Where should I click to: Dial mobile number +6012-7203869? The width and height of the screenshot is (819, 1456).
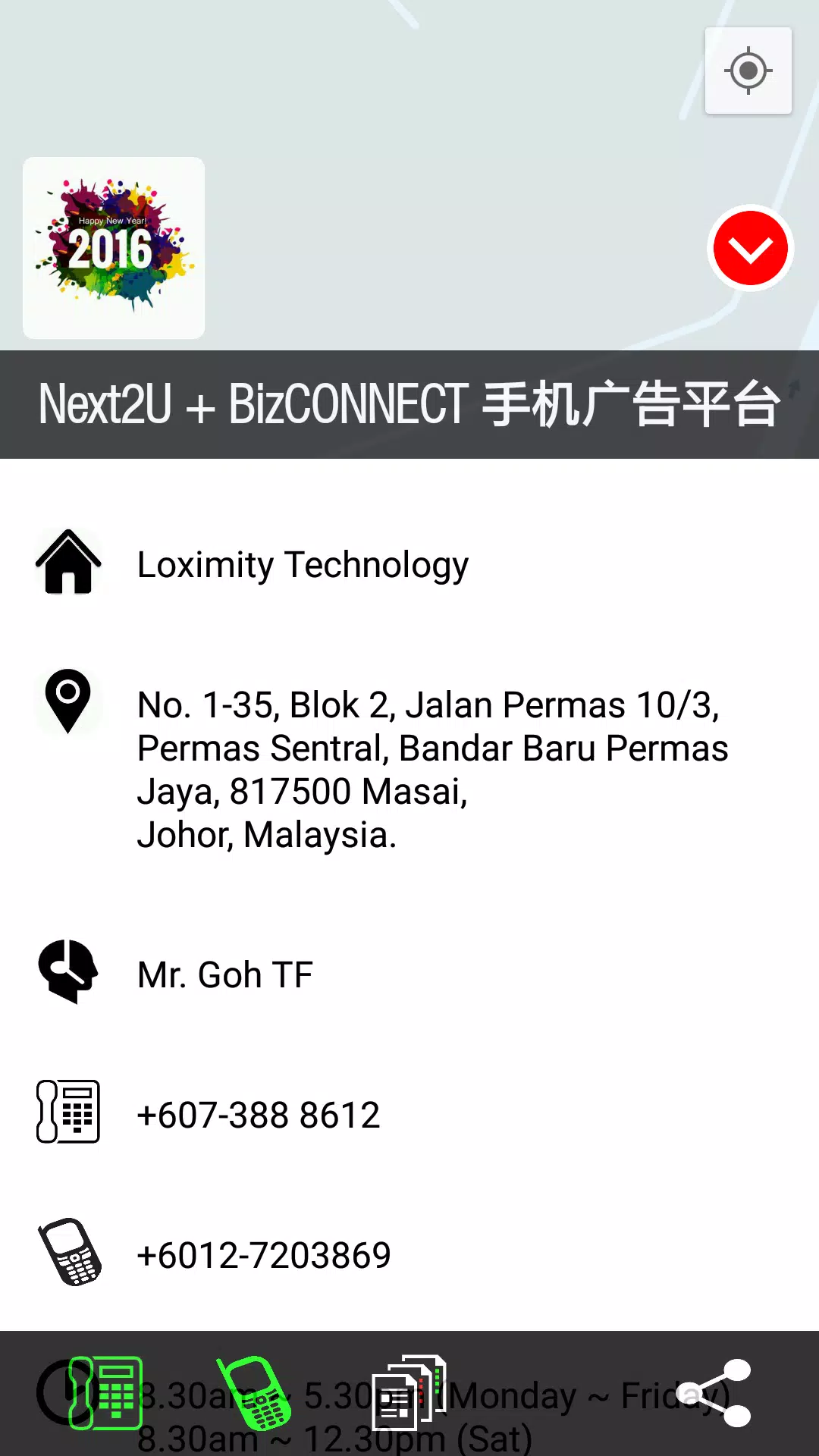coord(263,1255)
